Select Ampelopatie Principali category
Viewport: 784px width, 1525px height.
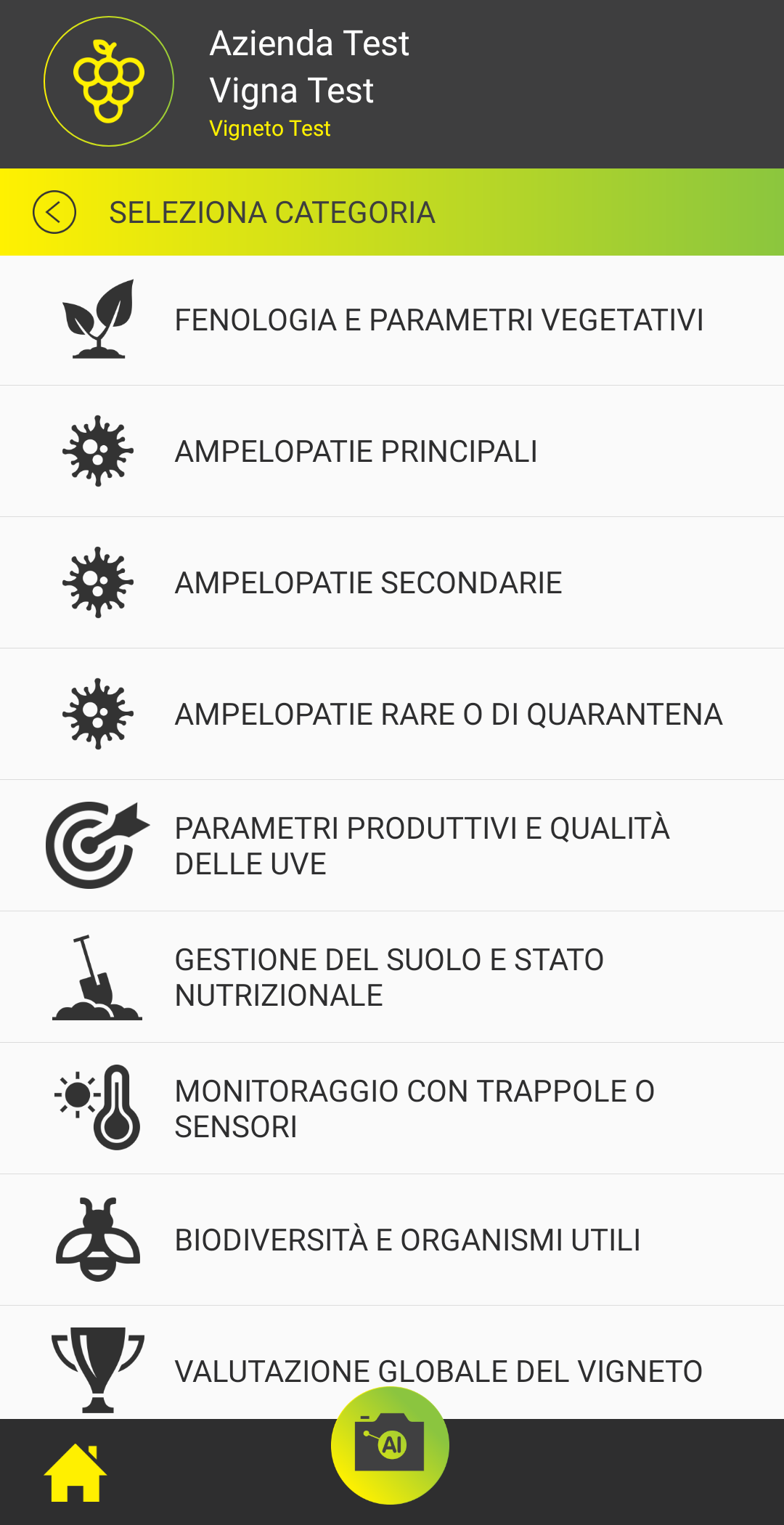pyautogui.click(x=392, y=452)
